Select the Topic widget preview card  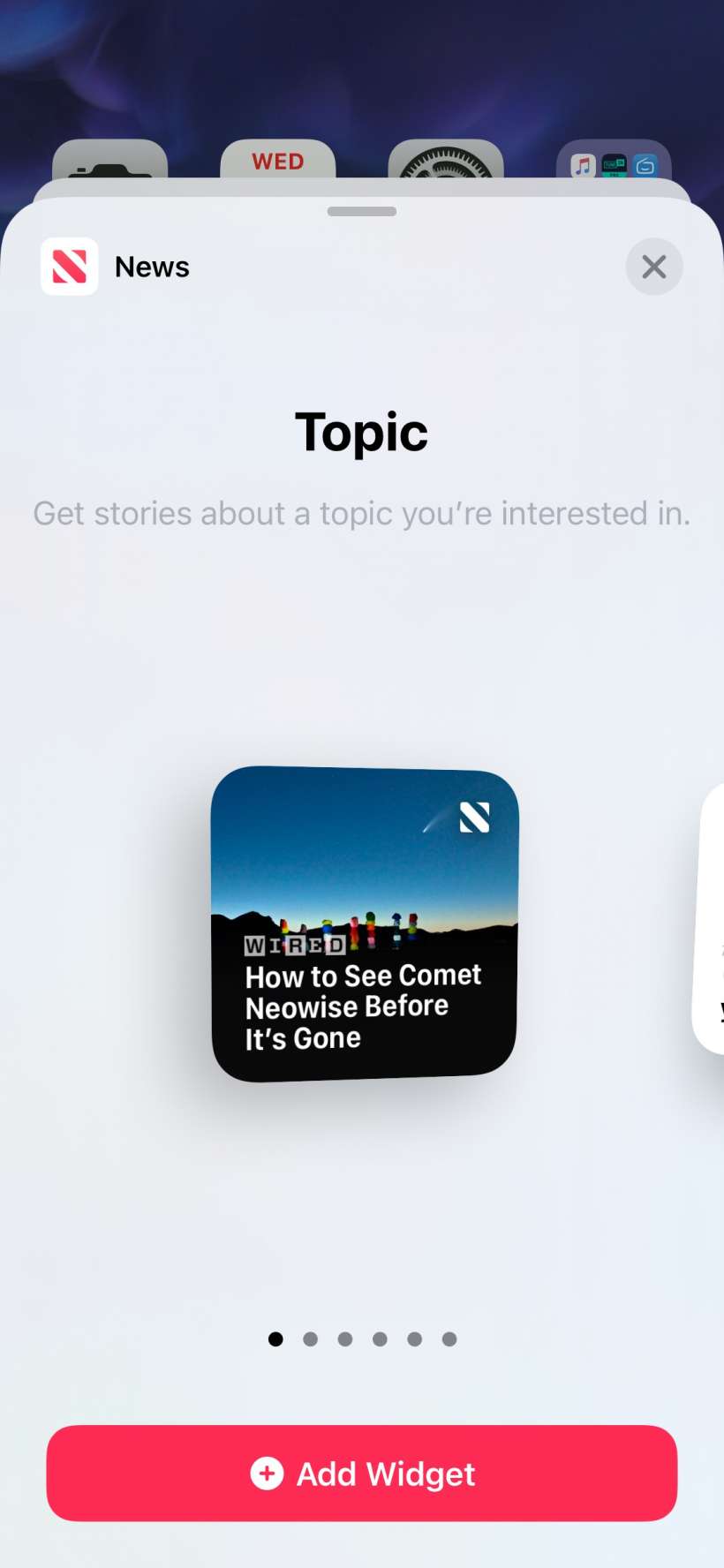coord(364,923)
